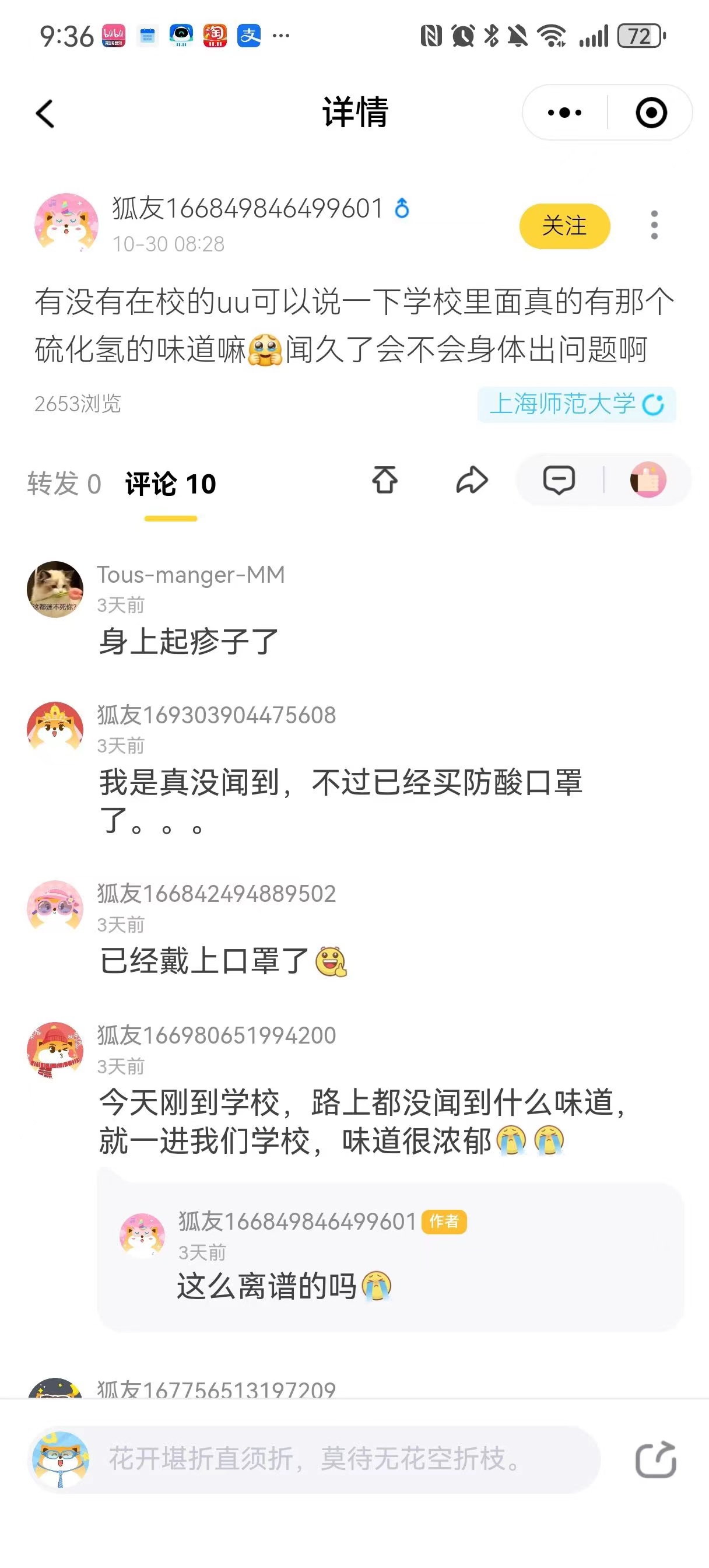View Tous-manger-MM's profile avatar
The width and height of the screenshot is (709, 1568).
55,589
